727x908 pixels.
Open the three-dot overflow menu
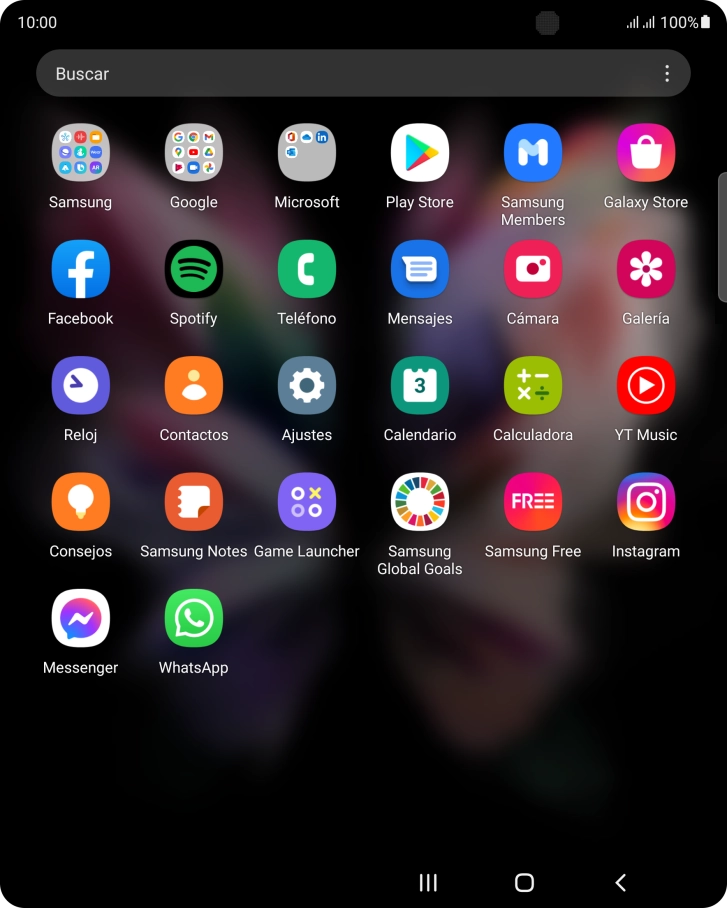[667, 74]
